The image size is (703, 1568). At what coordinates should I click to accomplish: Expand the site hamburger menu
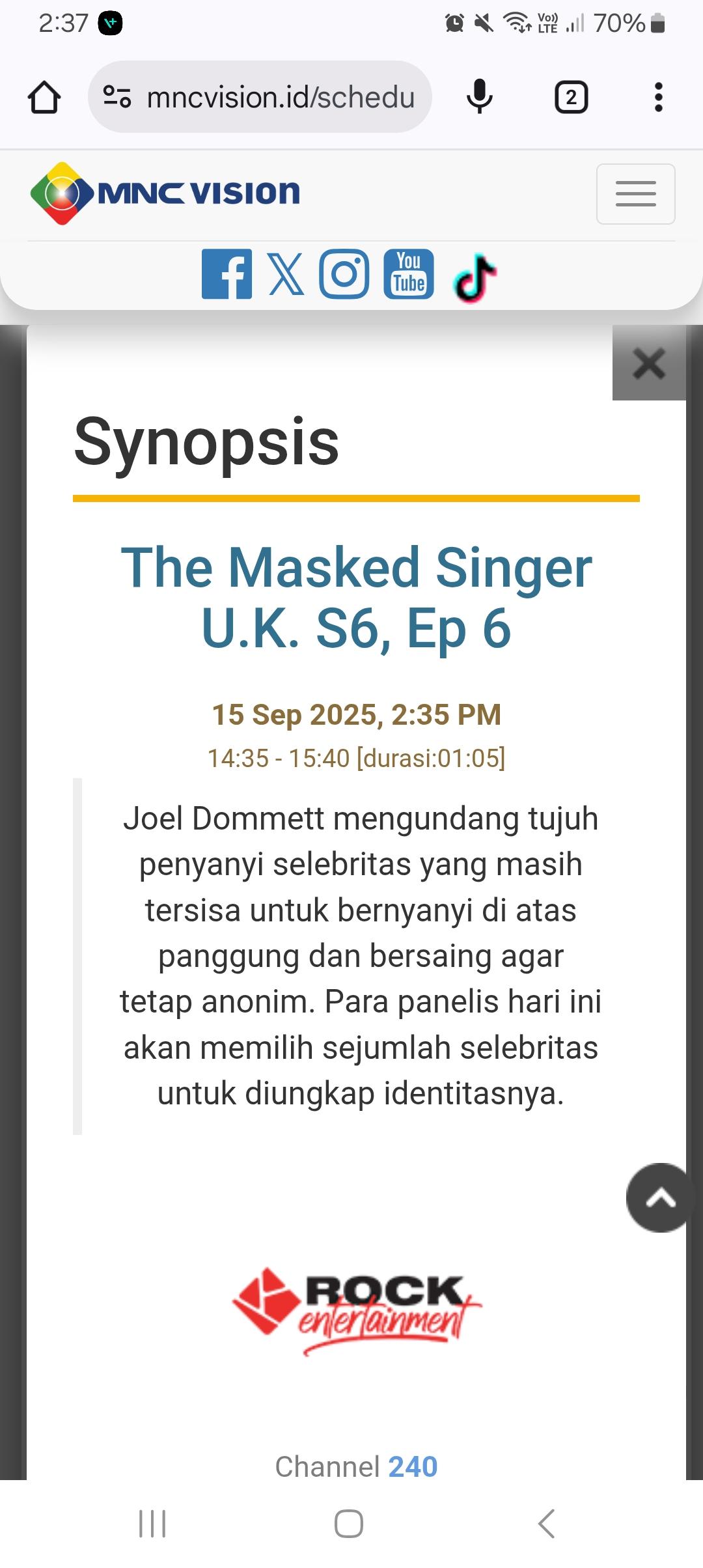coord(635,194)
